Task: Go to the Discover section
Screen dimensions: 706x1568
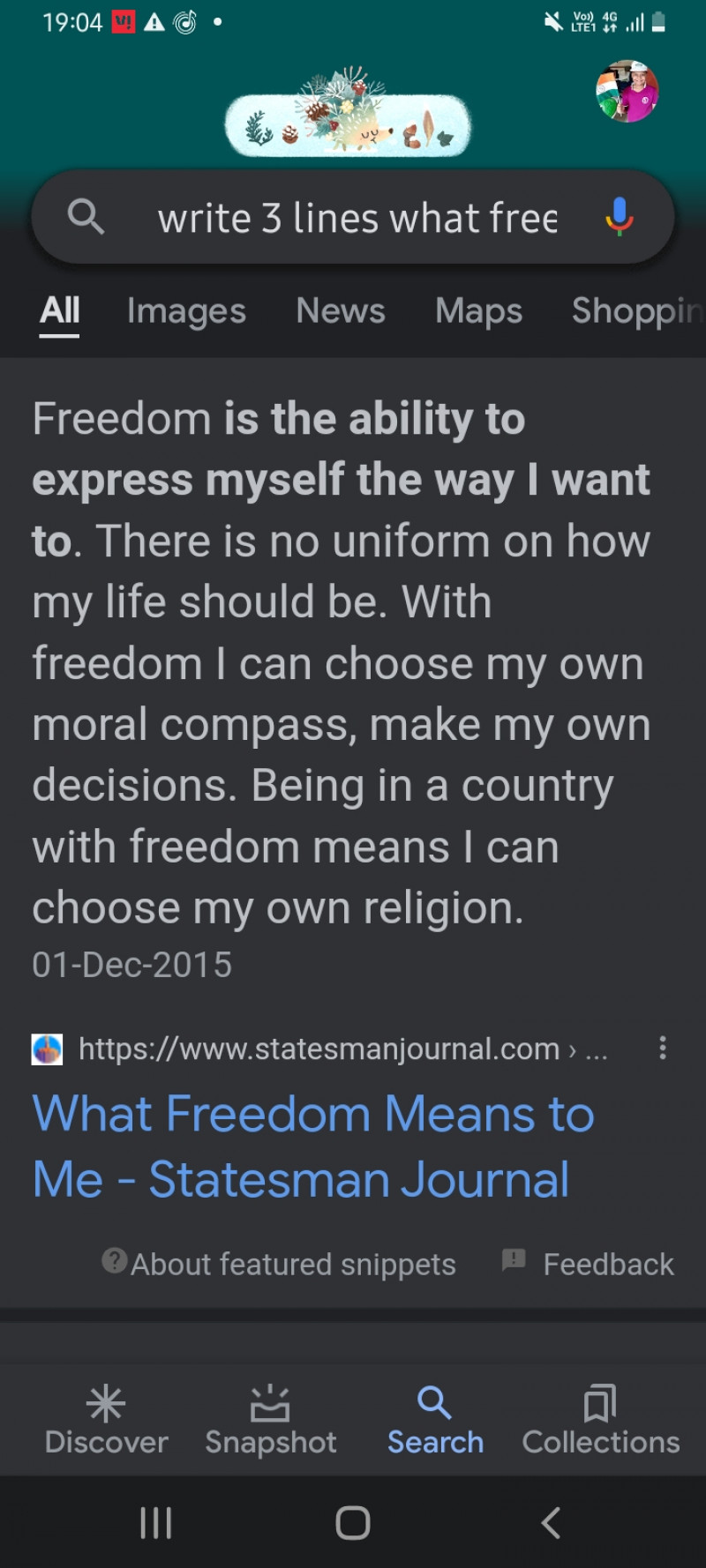Action: [106, 1419]
